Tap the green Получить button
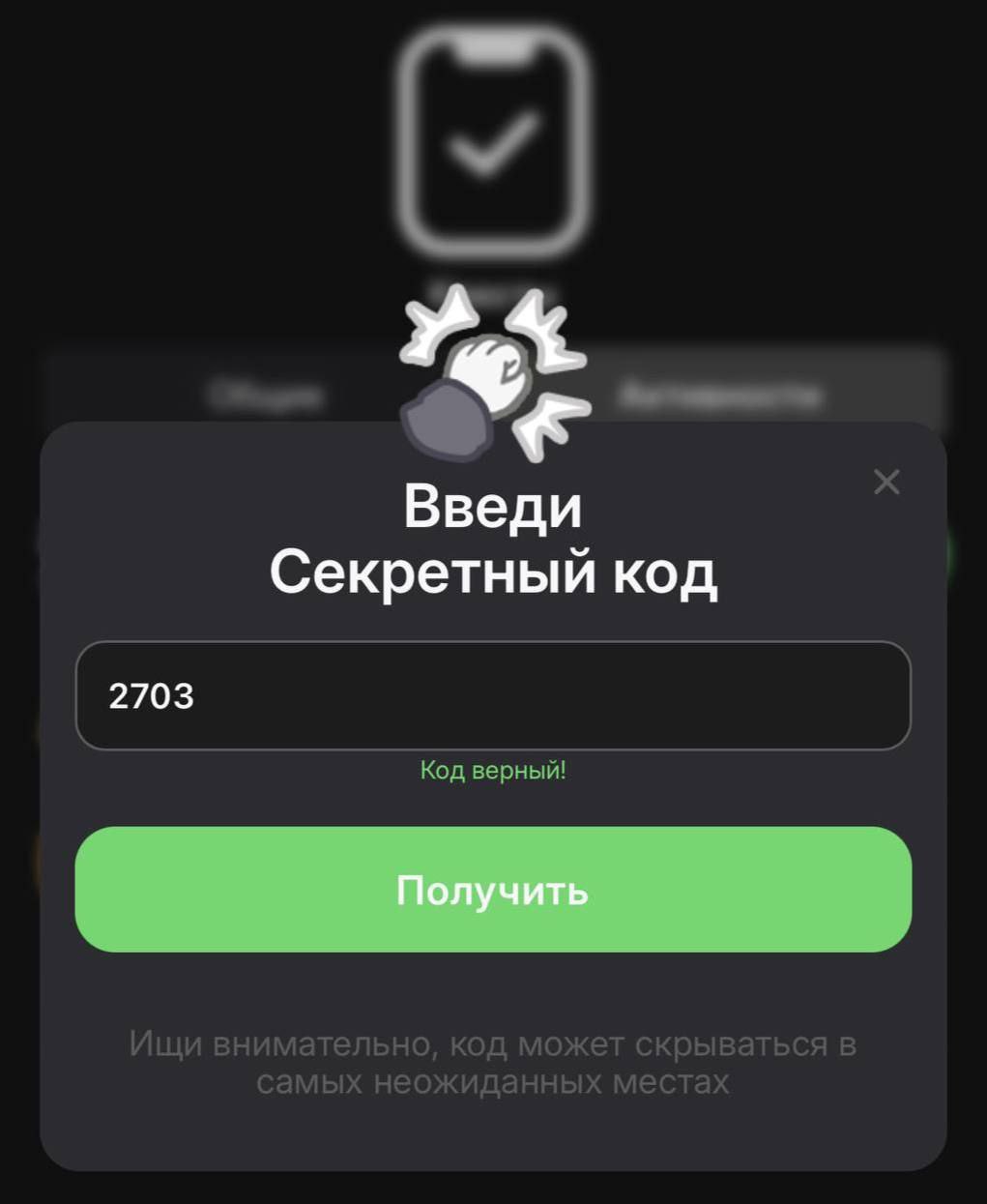987x1204 pixels. [493, 890]
